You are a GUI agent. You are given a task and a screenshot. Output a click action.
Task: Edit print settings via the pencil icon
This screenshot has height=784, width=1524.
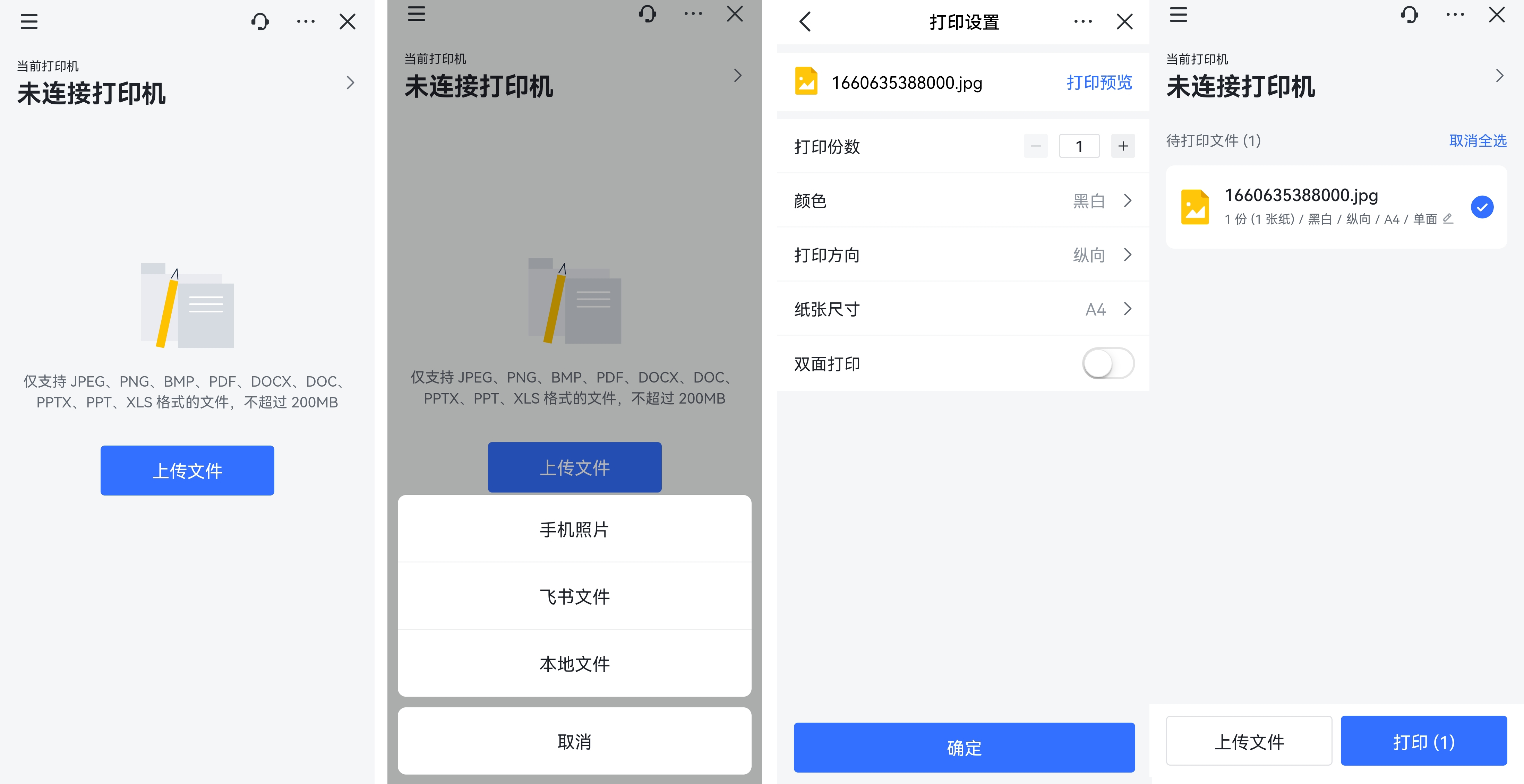[x=1448, y=219]
